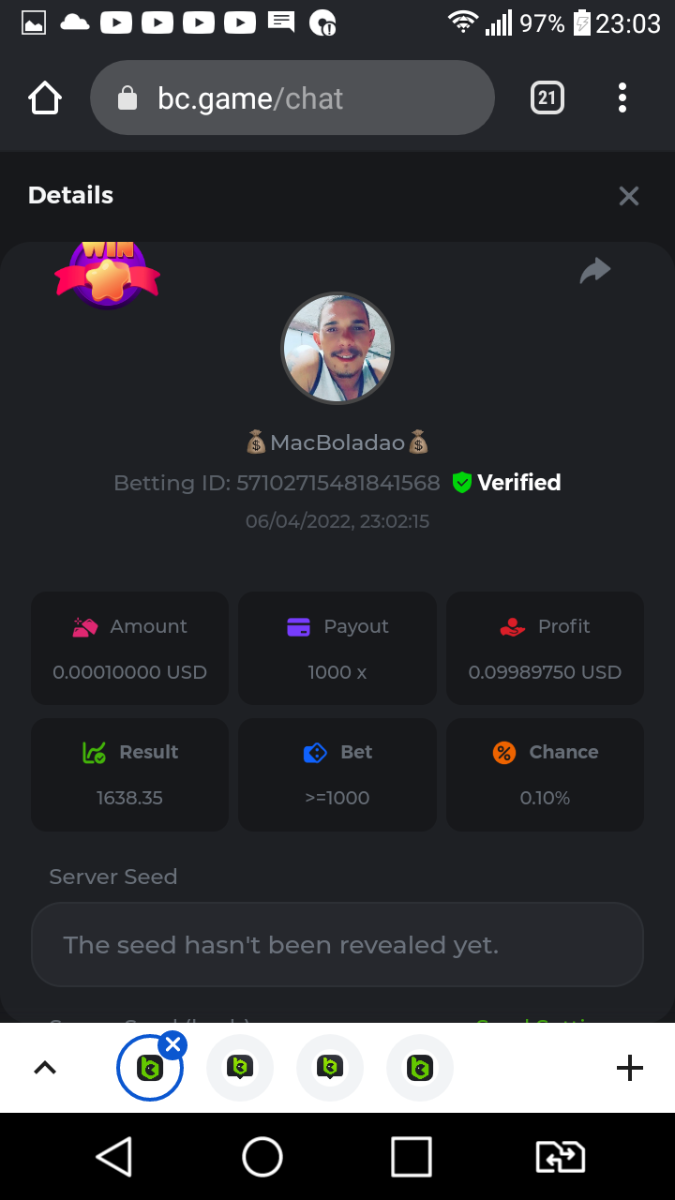Close the Details panel

(628, 196)
